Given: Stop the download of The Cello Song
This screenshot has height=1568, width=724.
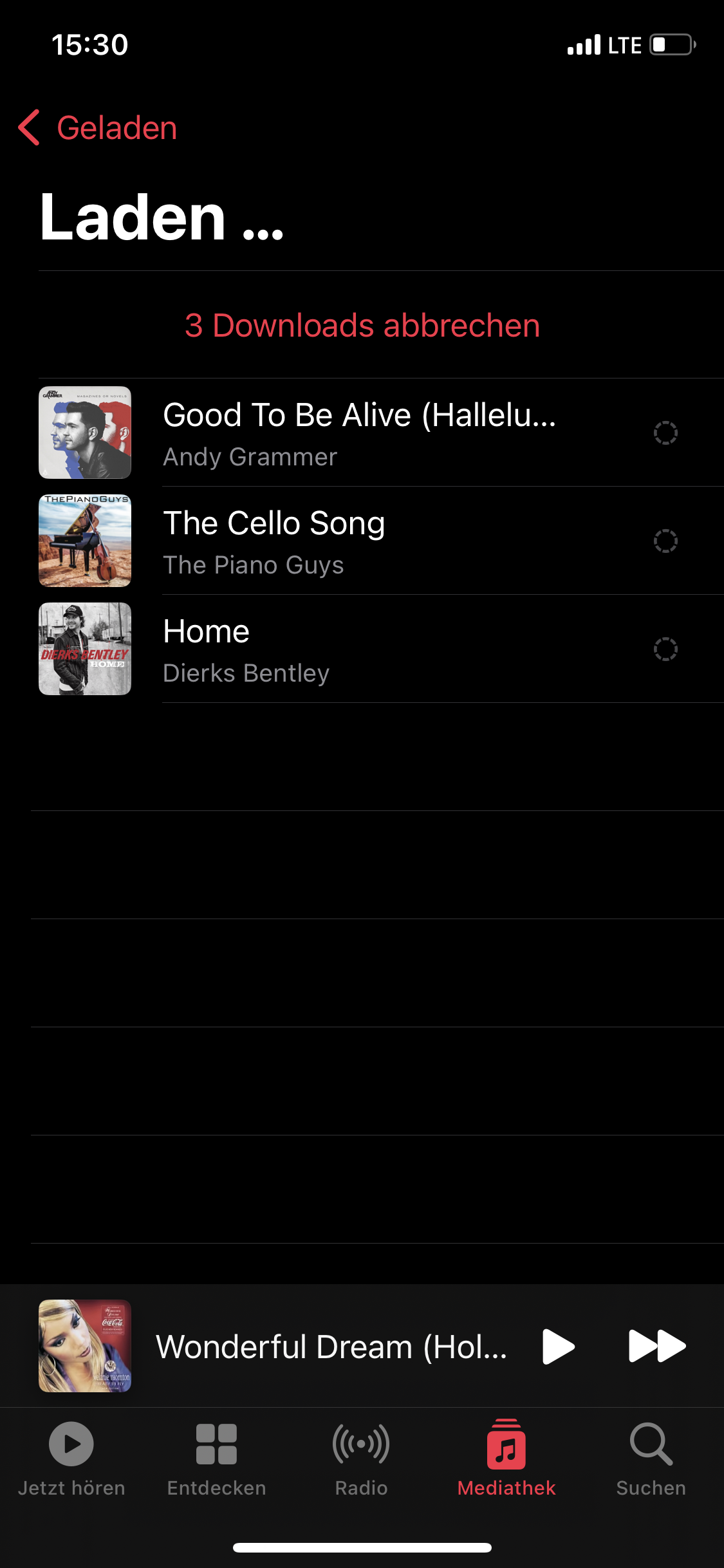Looking at the screenshot, I should coord(665,541).
